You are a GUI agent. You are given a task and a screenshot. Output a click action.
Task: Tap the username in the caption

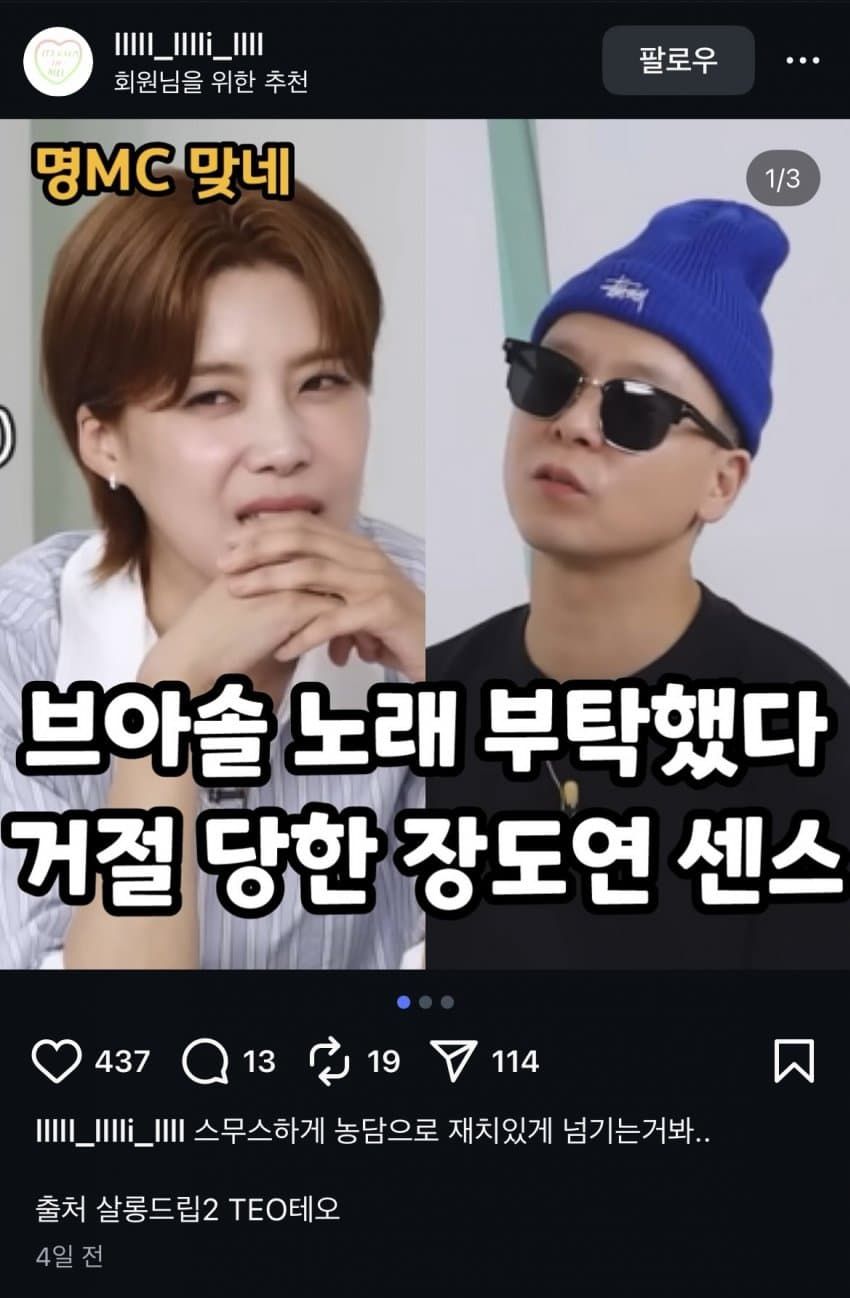click(x=109, y=1133)
